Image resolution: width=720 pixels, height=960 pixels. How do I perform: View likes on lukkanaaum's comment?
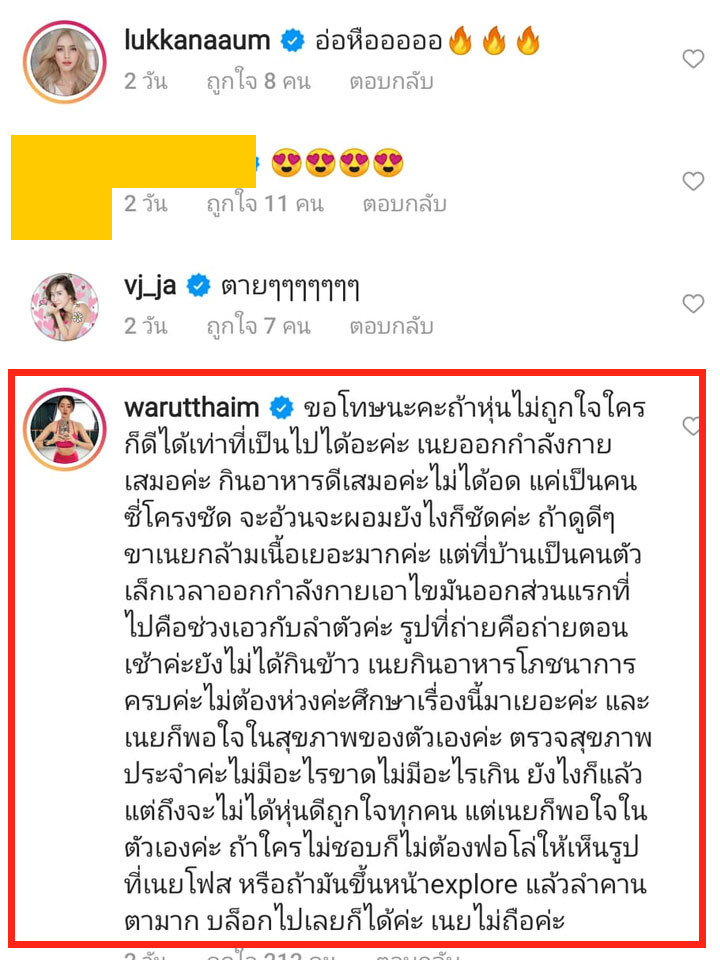257,82
